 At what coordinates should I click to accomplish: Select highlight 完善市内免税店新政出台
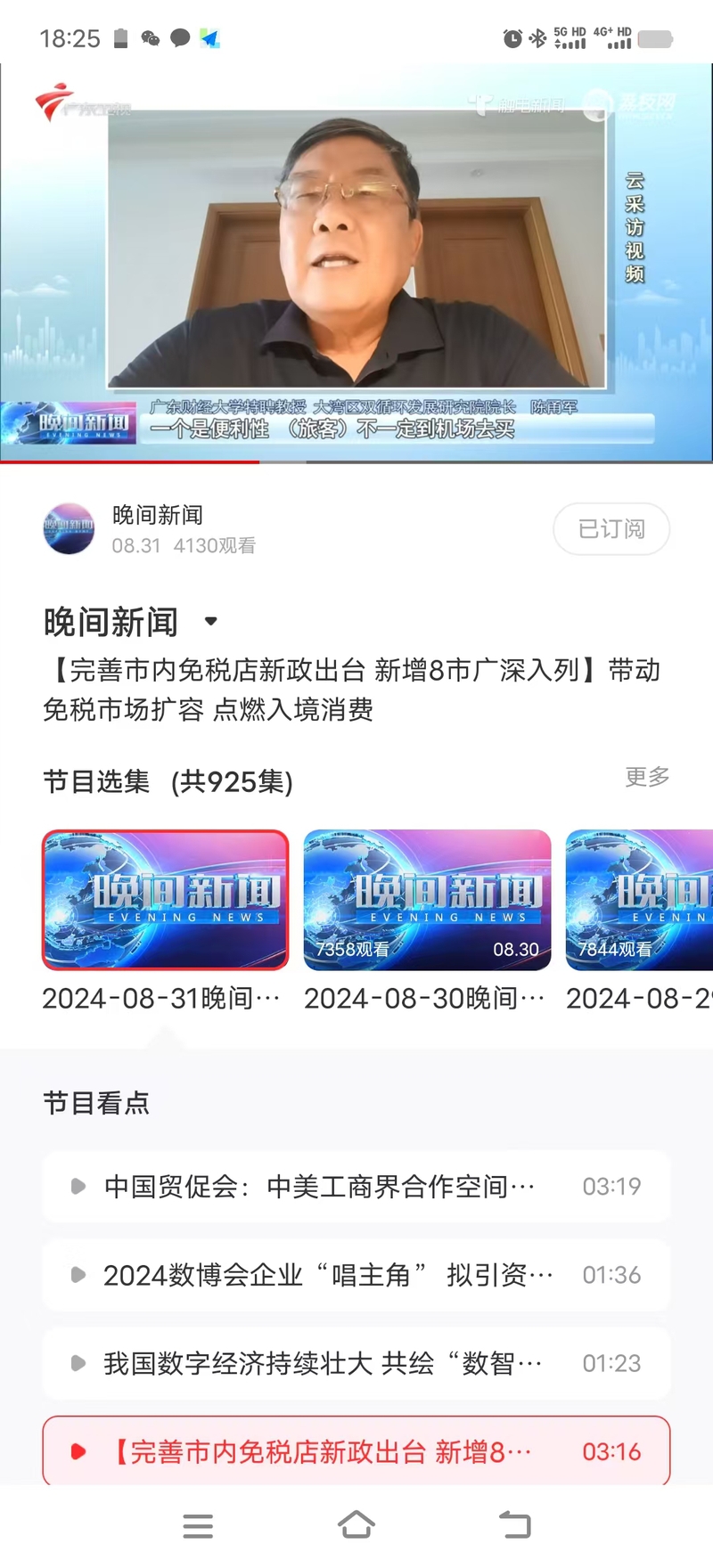(x=356, y=1450)
